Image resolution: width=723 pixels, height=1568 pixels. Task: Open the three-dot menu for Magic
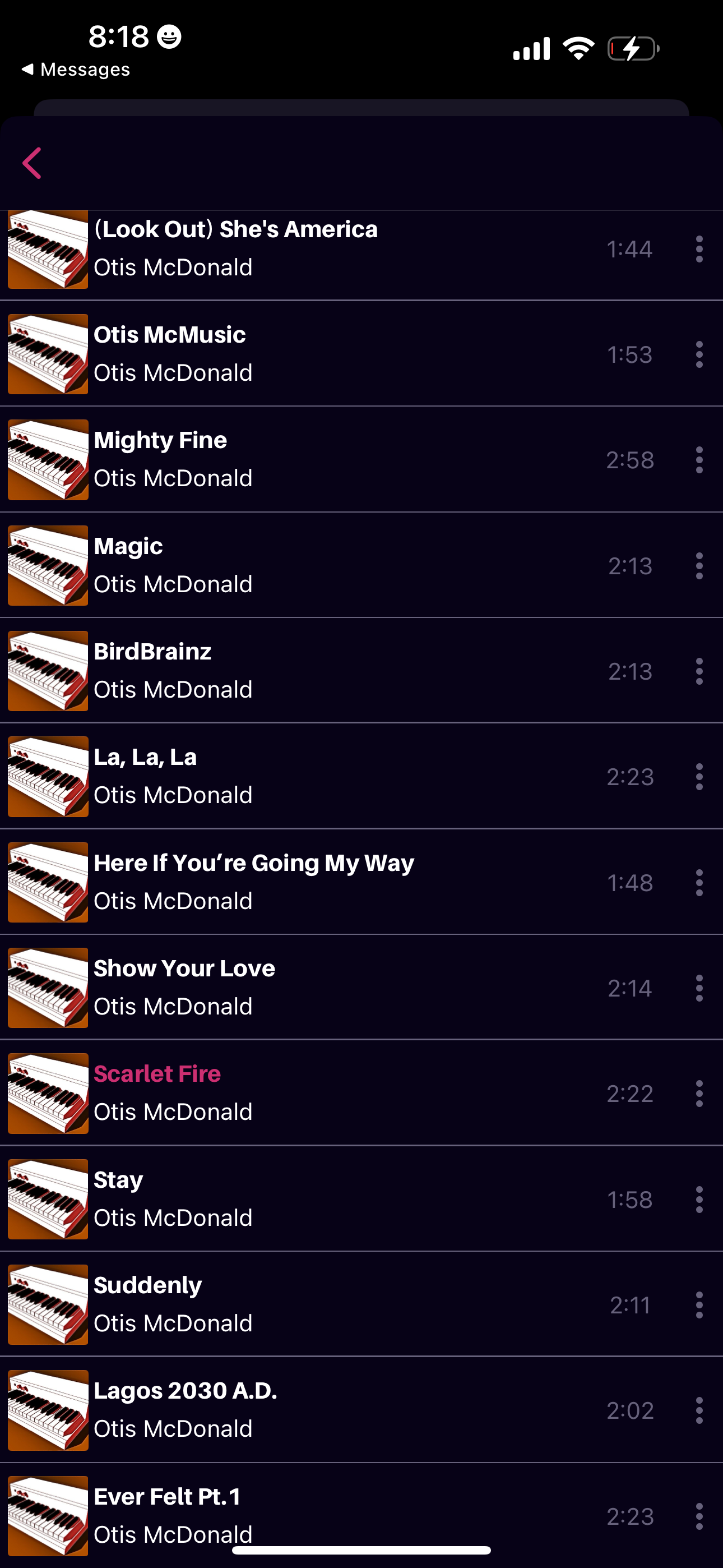click(699, 565)
